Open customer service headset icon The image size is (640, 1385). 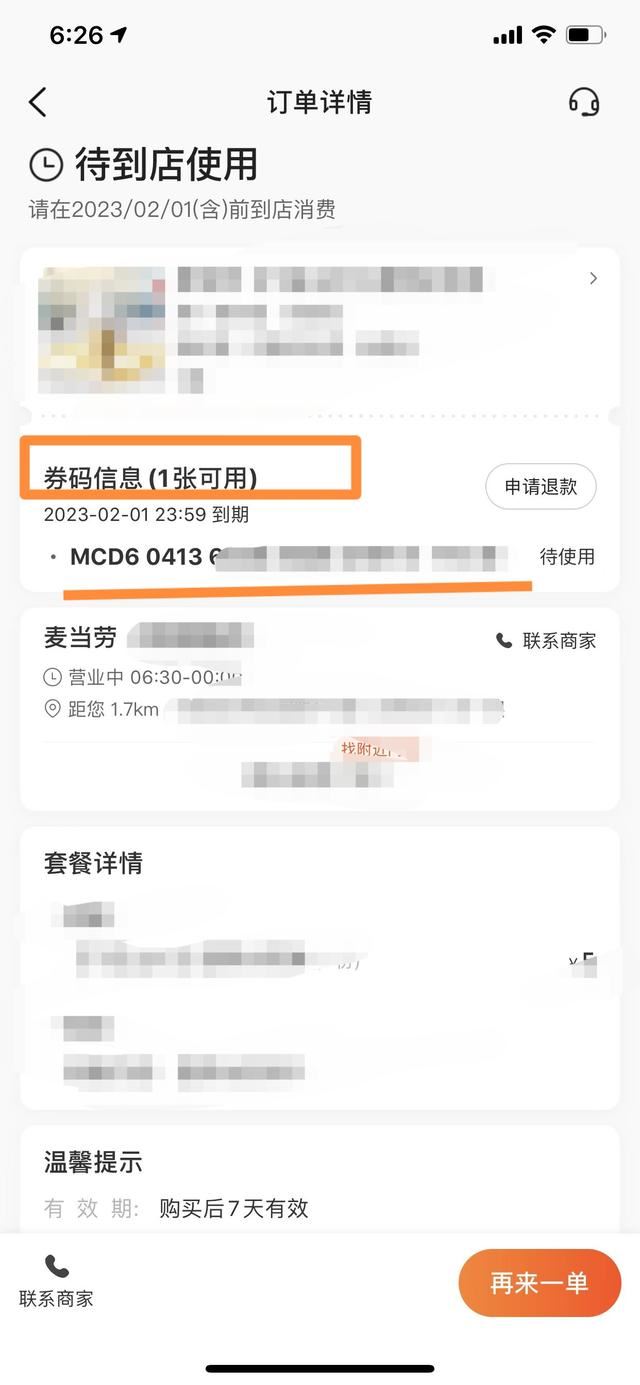tap(583, 102)
